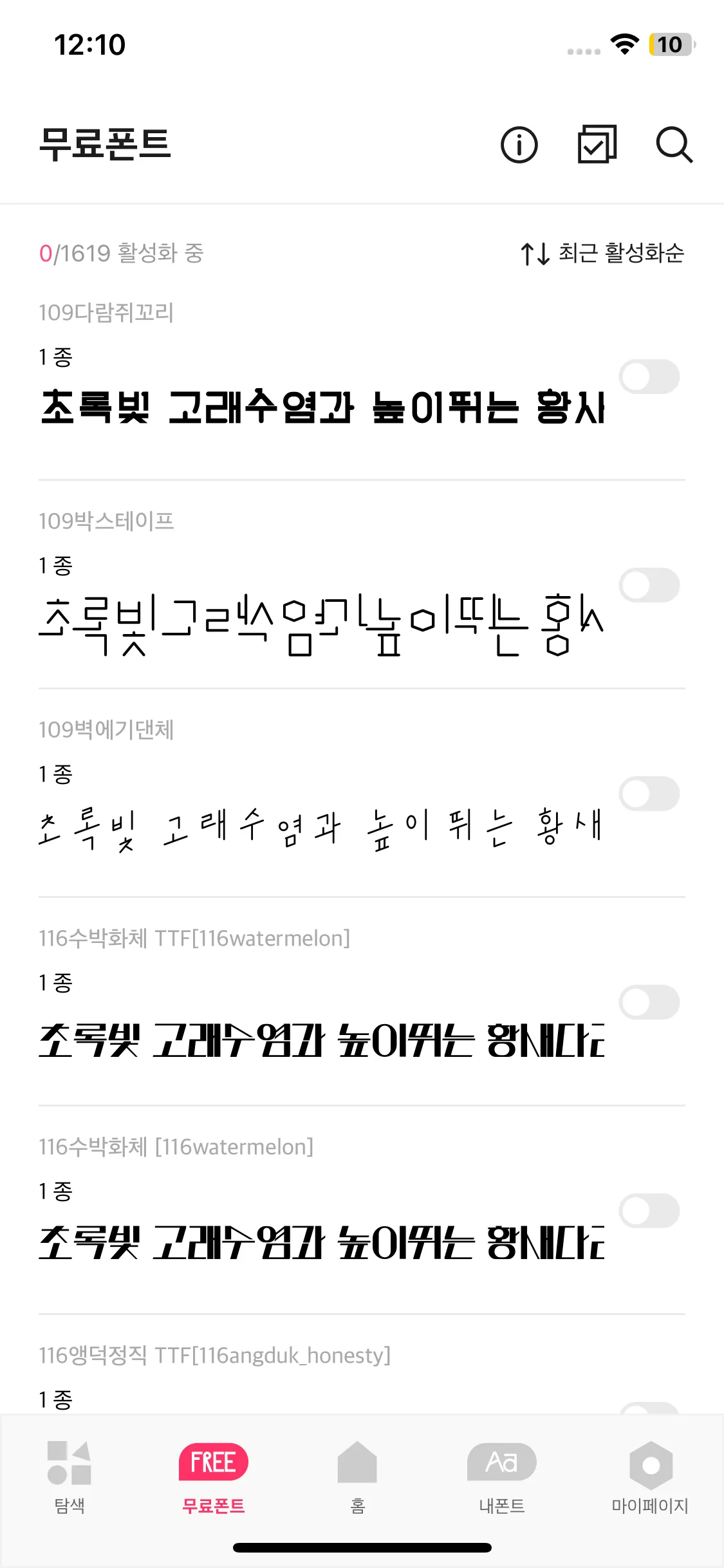Open the info icon in header
The width and height of the screenshot is (724, 1568).
tap(519, 145)
